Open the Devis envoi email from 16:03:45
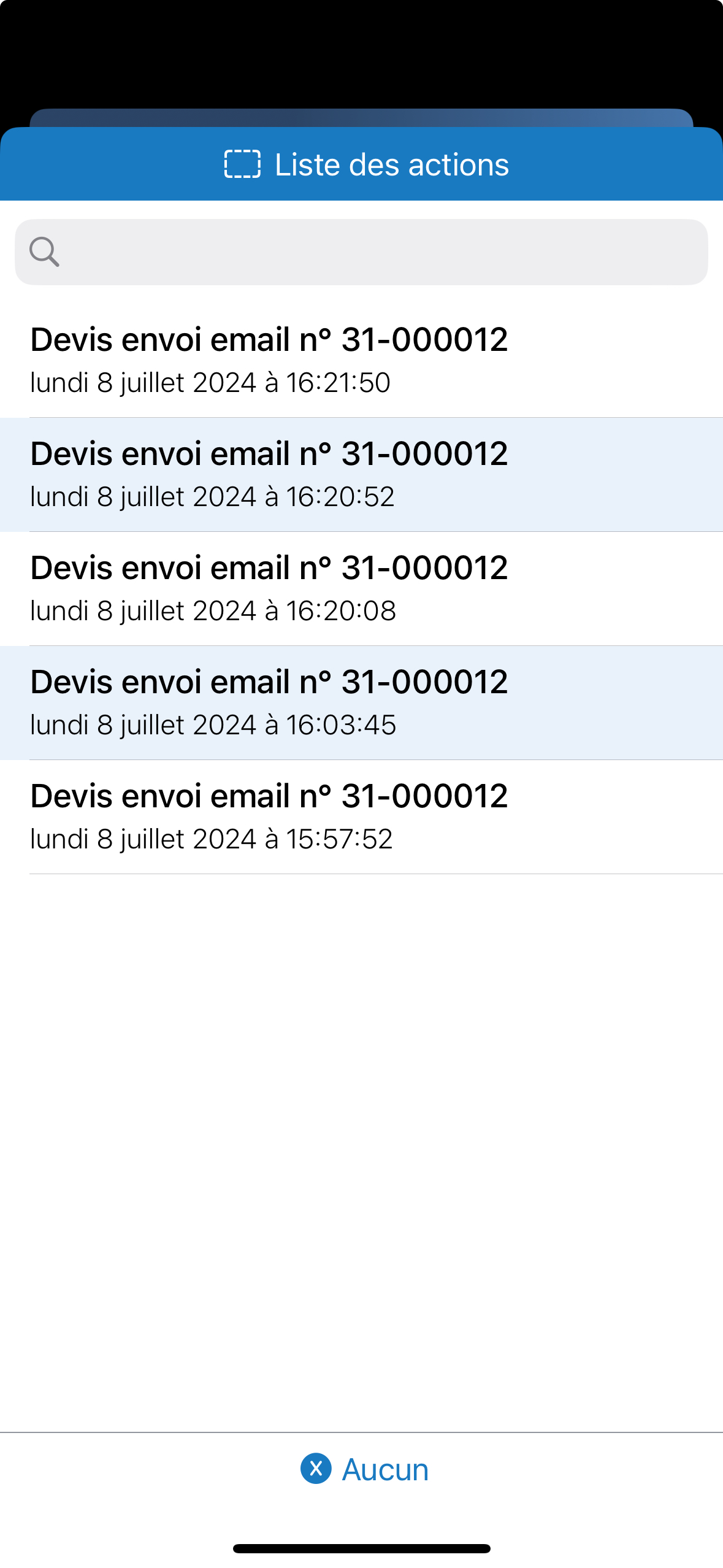This screenshot has width=723, height=1568. coord(361,703)
